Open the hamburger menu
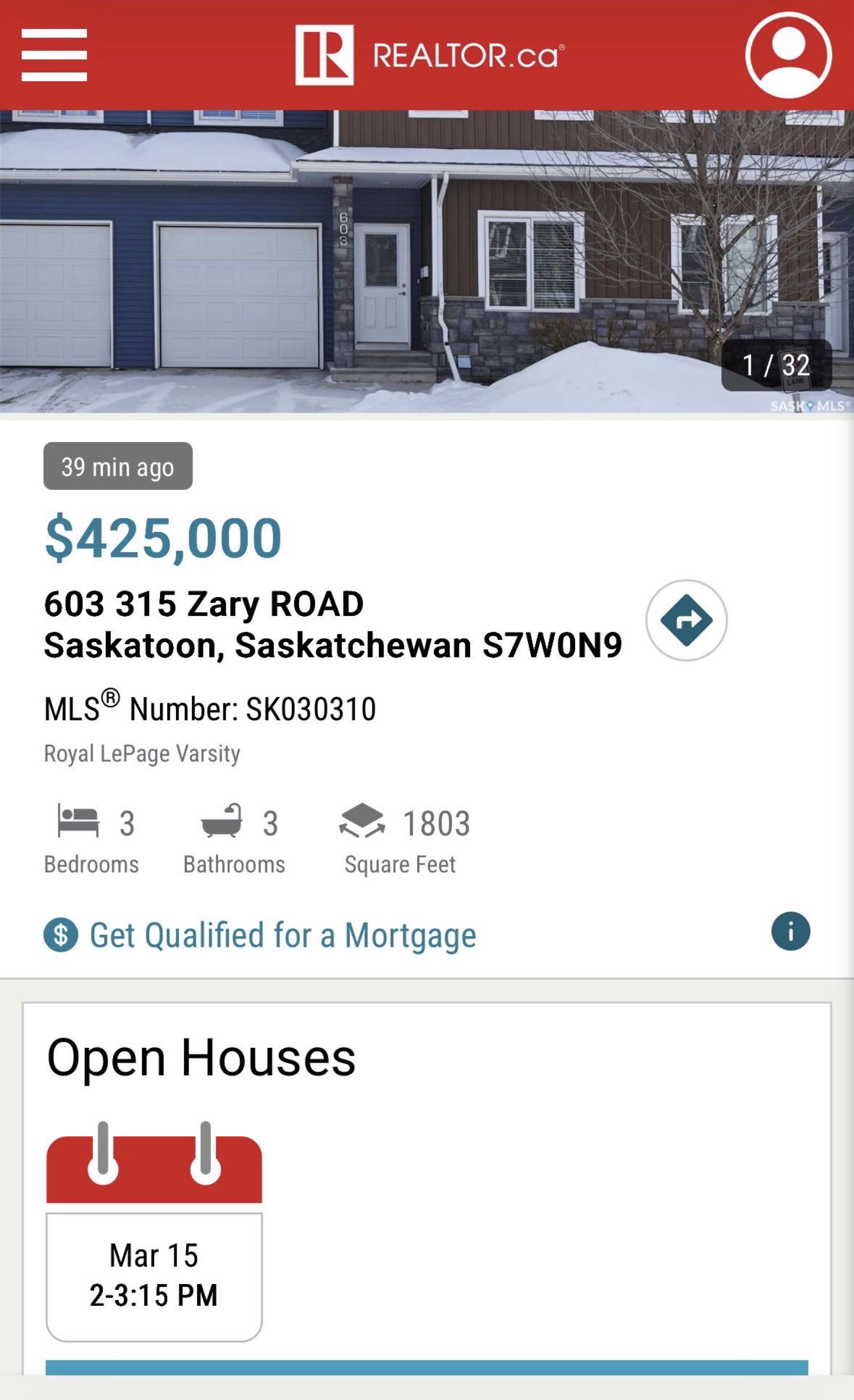Image resolution: width=854 pixels, height=1400 pixels. [54, 55]
